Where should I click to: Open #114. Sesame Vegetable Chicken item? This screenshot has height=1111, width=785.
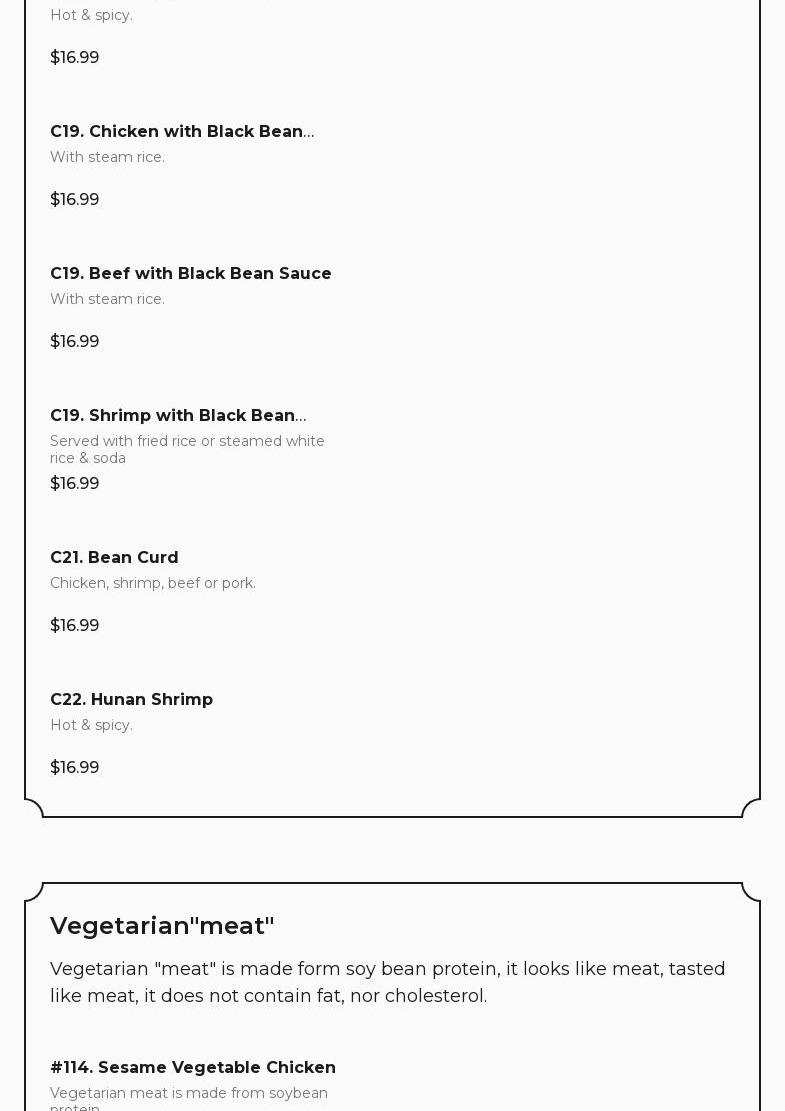click(x=193, y=1068)
